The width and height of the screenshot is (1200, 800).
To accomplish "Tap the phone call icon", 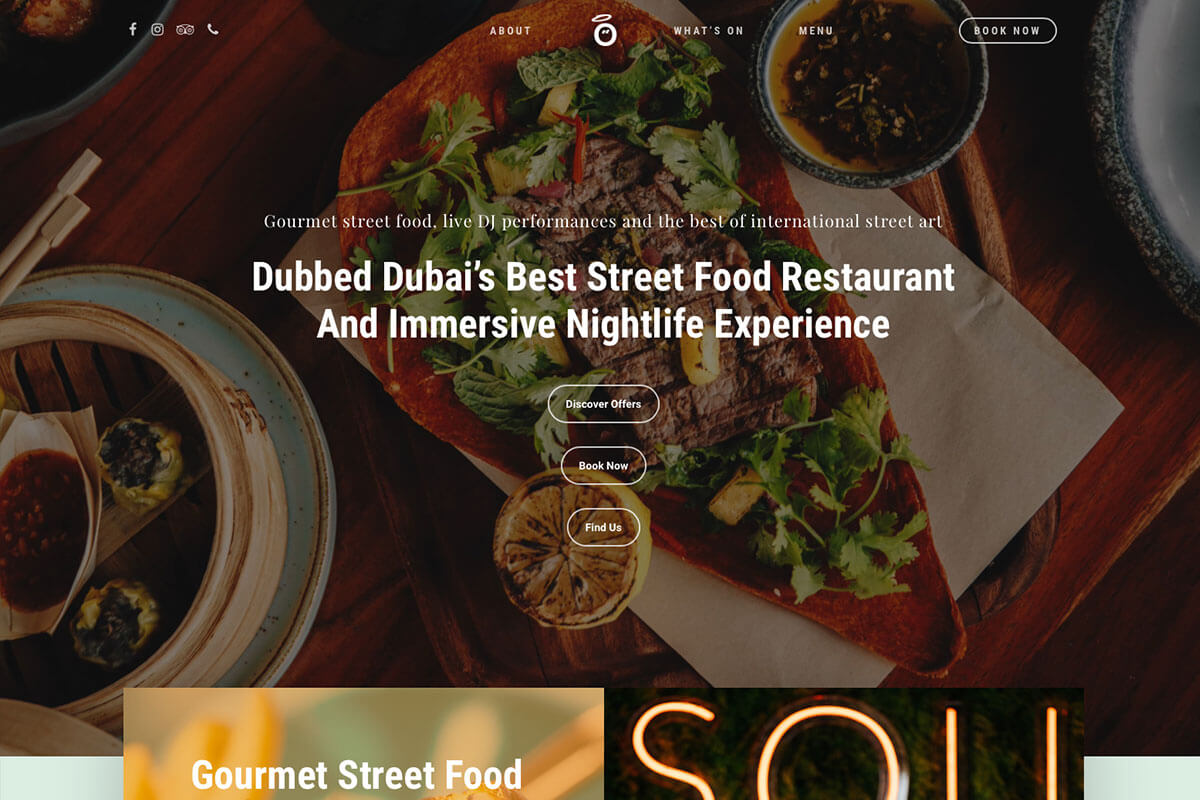I will click(x=213, y=30).
